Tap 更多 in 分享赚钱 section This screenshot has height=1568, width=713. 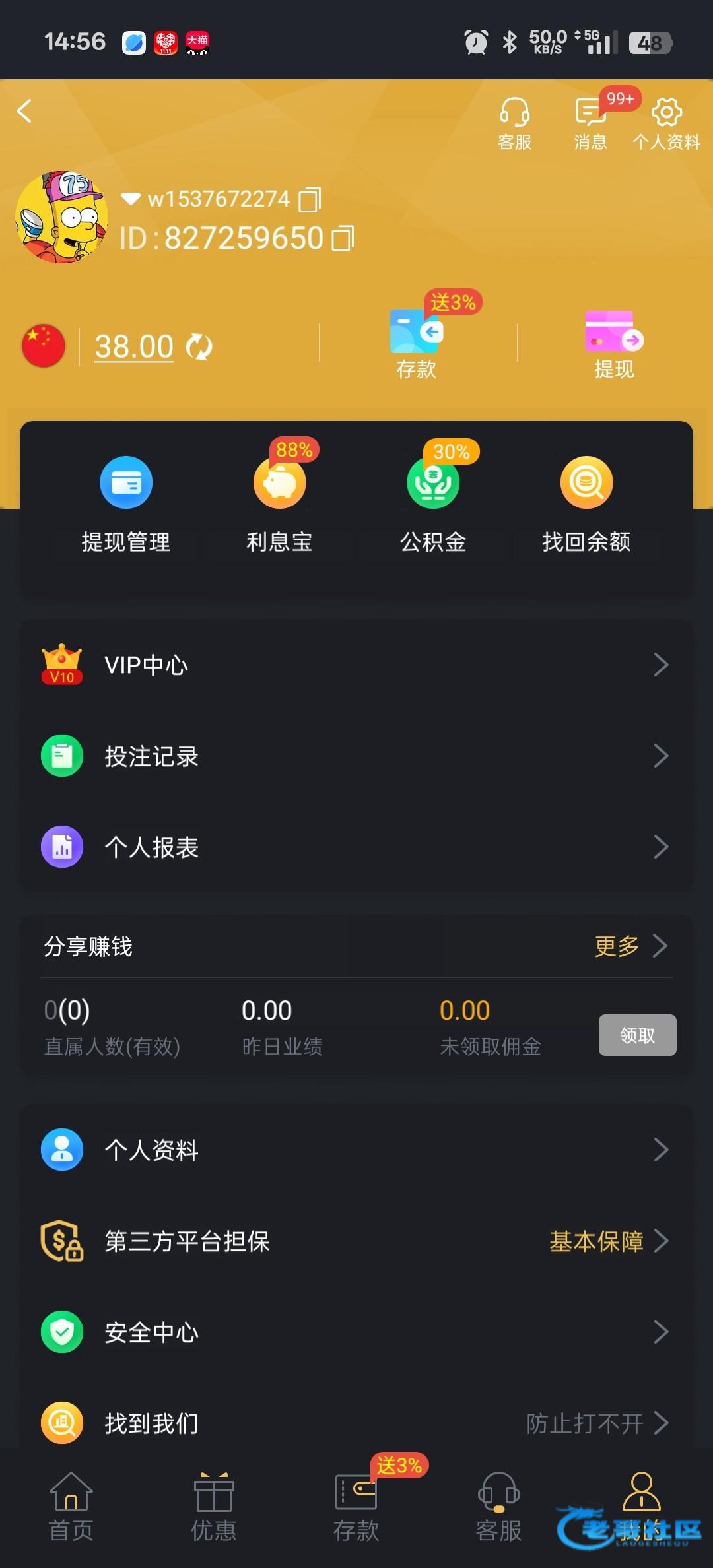point(630,946)
